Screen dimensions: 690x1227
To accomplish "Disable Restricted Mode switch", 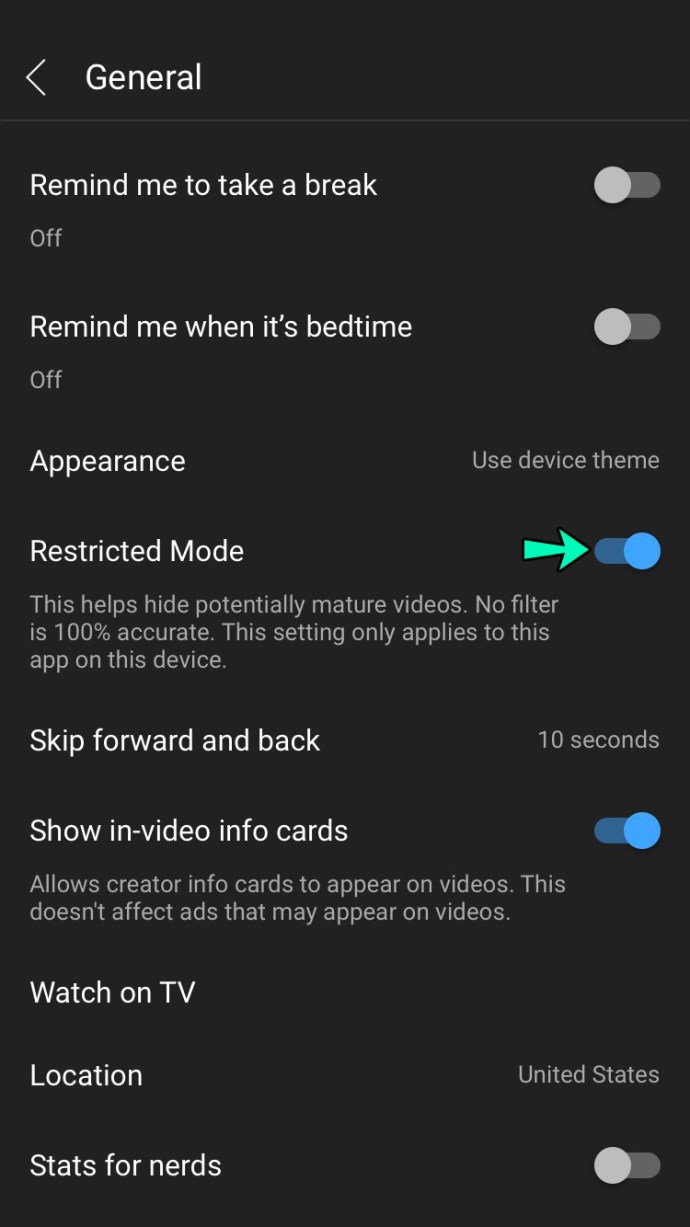I will pos(628,551).
